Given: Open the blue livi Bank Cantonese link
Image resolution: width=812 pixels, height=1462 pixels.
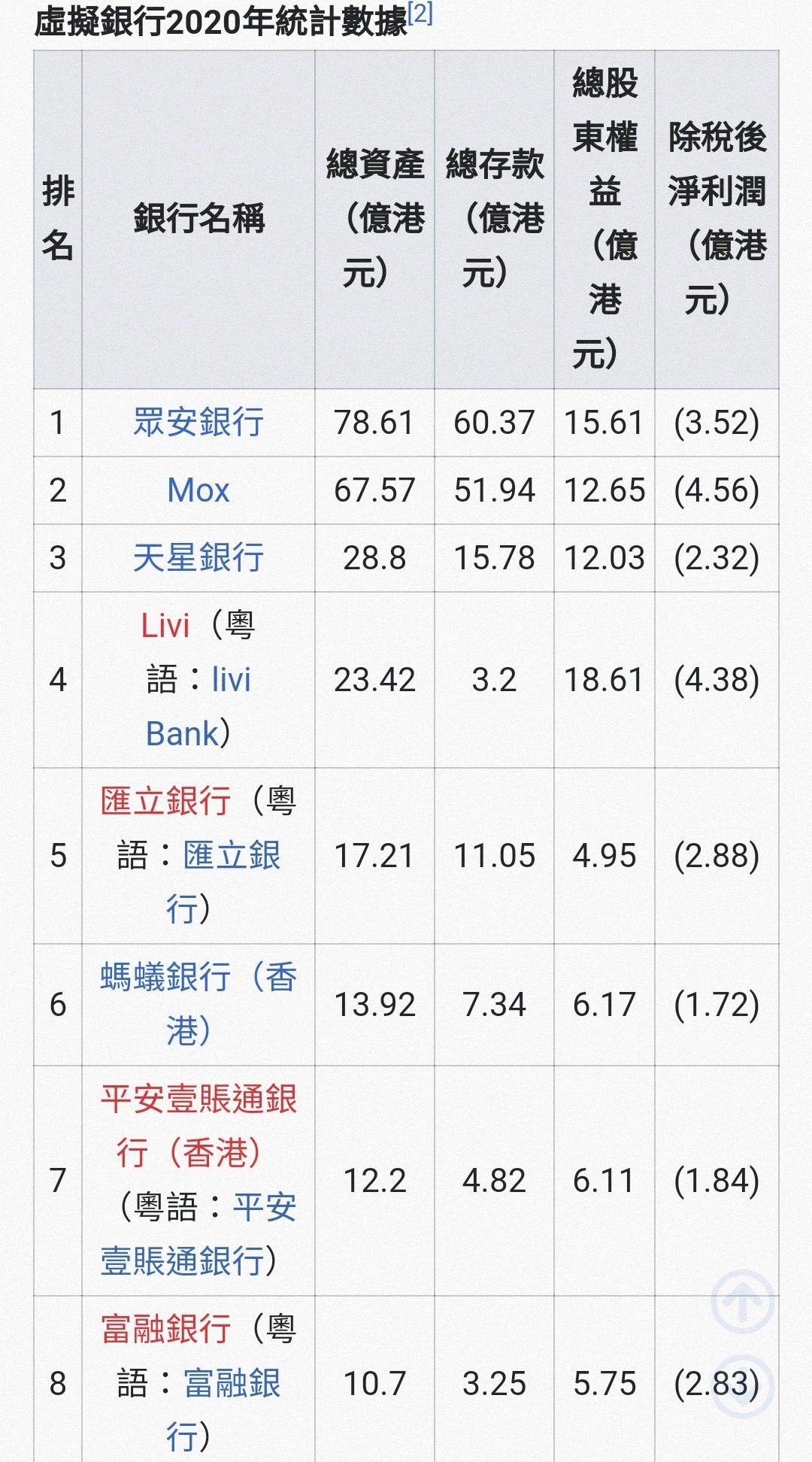Looking at the screenshot, I should pos(198,706).
